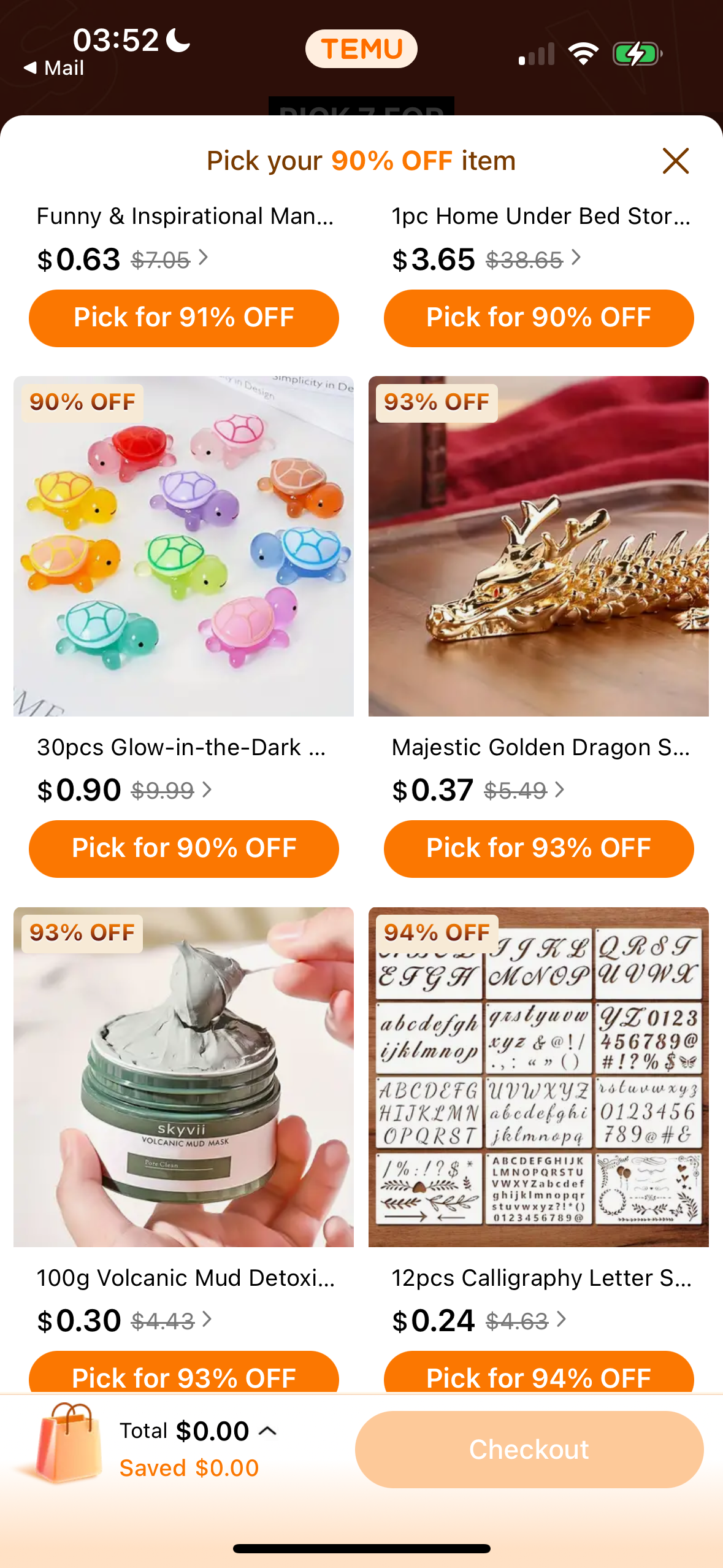Image resolution: width=723 pixels, height=1568 pixels.
Task: Tap the Checkout button
Action: [x=529, y=1449]
